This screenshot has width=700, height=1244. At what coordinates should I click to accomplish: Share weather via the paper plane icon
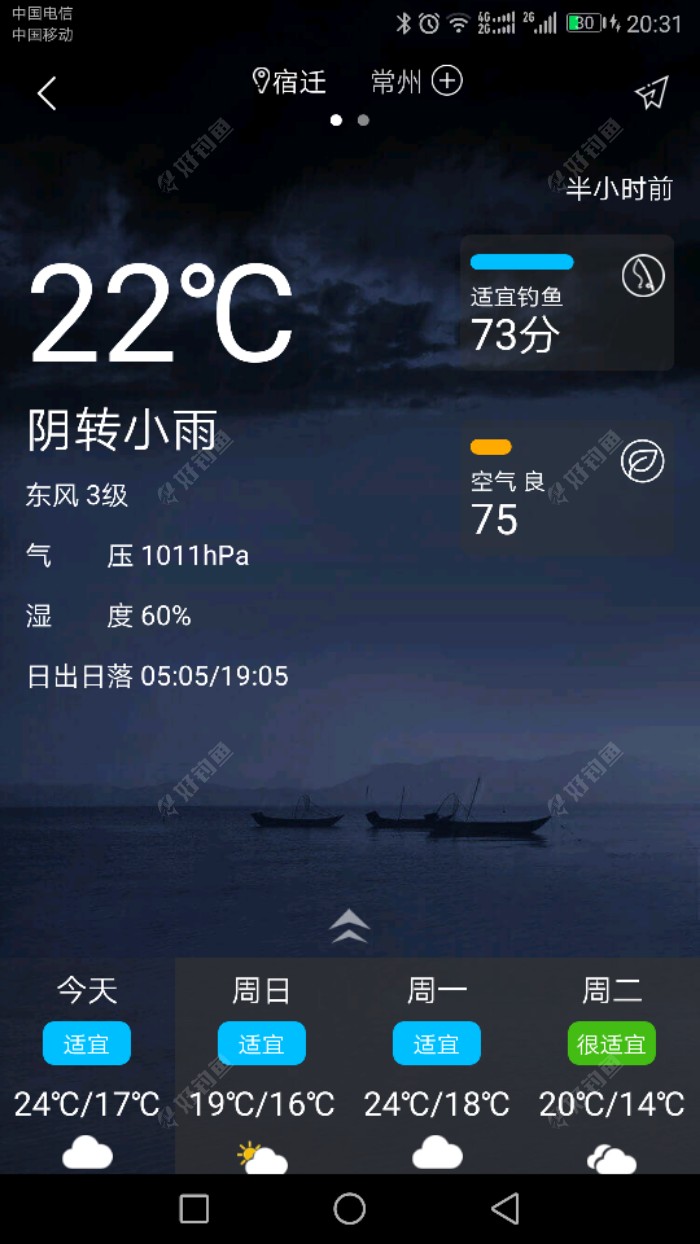click(651, 93)
